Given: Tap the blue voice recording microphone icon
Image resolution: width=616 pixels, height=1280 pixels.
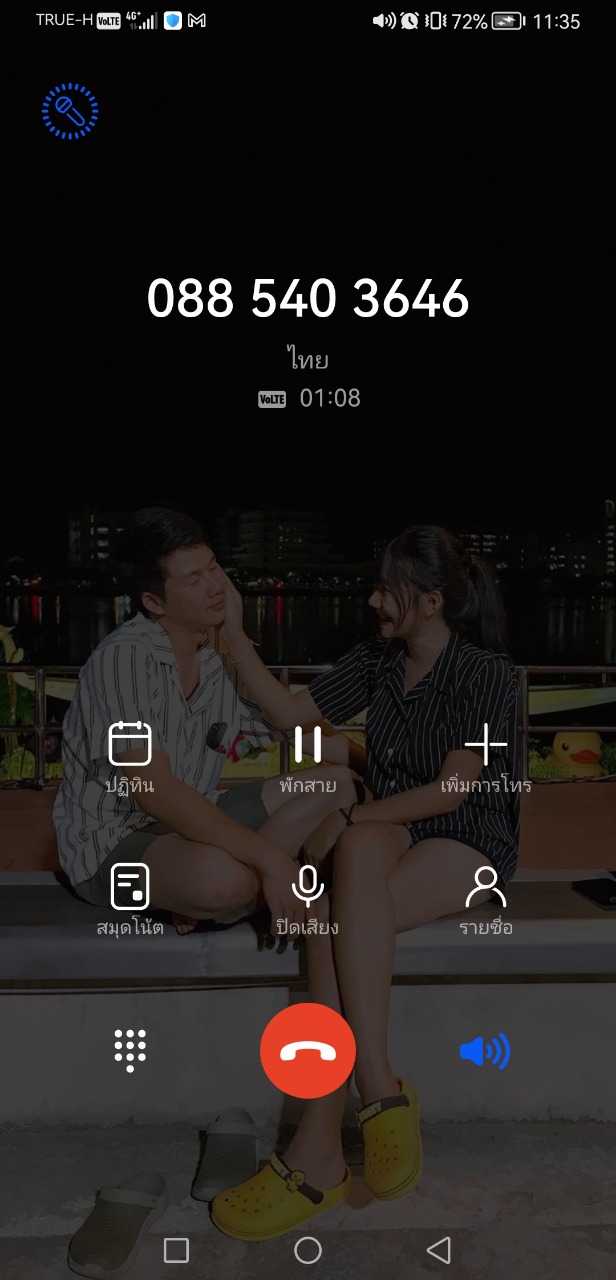Looking at the screenshot, I should point(70,110).
